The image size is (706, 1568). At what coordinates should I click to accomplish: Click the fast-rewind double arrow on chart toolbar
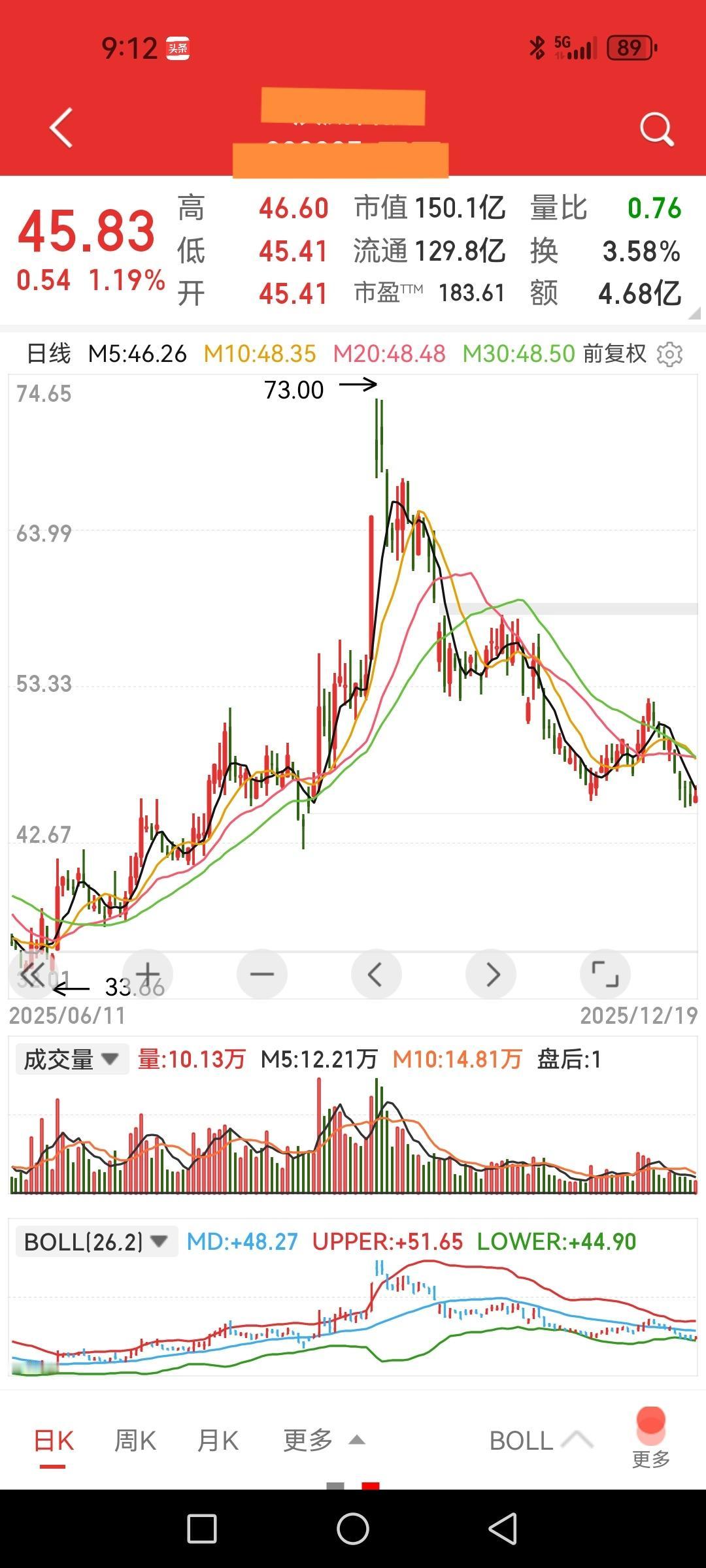point(33,973)
